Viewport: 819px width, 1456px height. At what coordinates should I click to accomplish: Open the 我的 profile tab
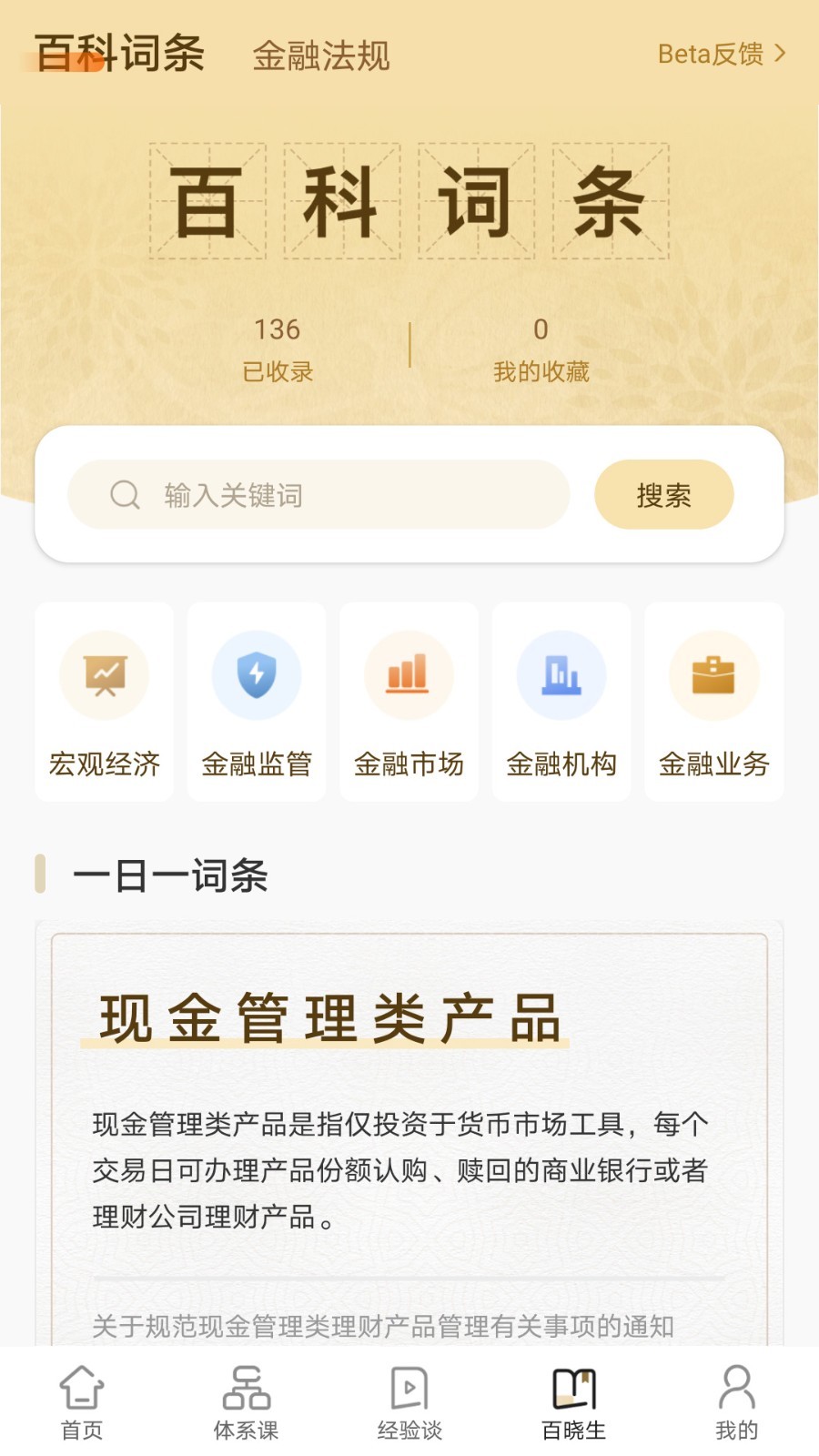(736, 1402)
